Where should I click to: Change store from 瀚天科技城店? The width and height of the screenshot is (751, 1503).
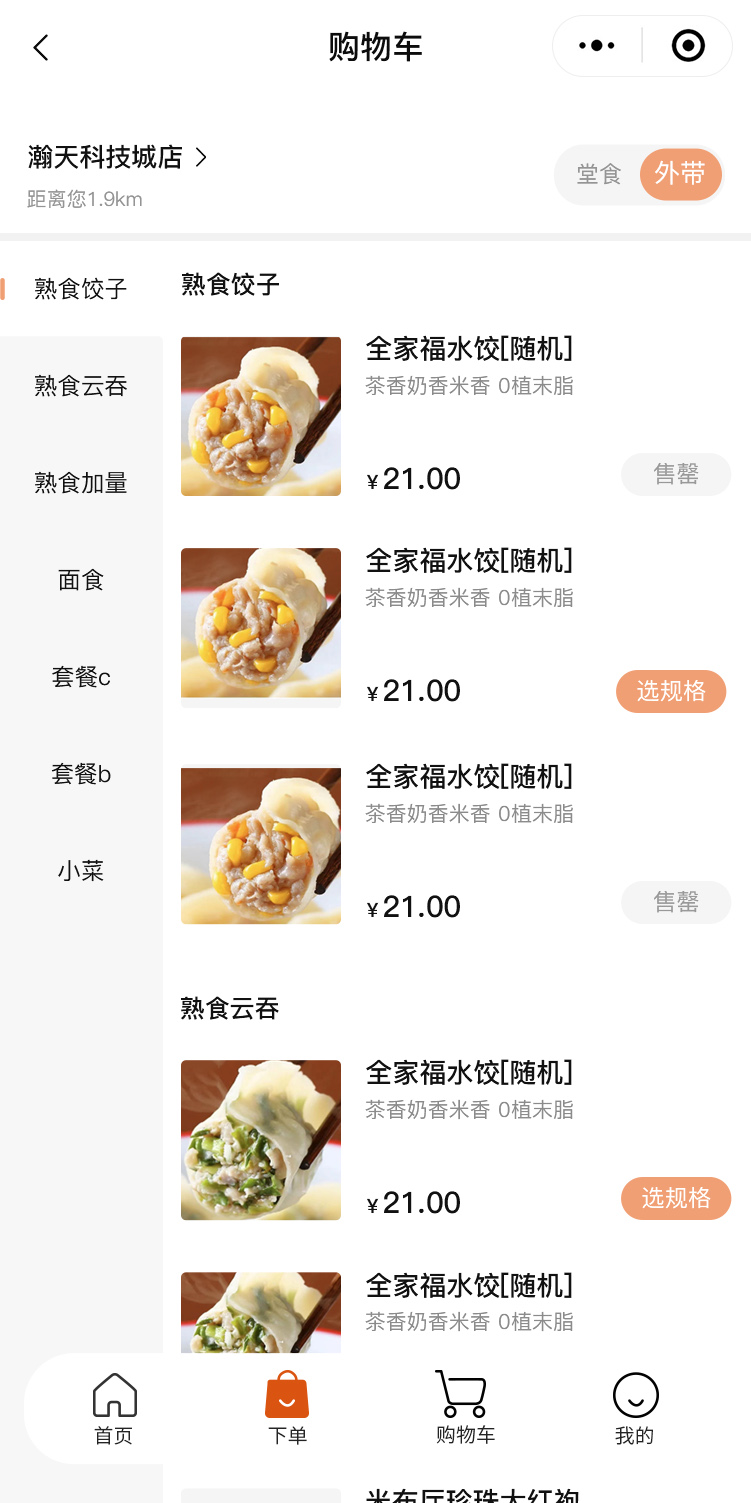[117, 158]
